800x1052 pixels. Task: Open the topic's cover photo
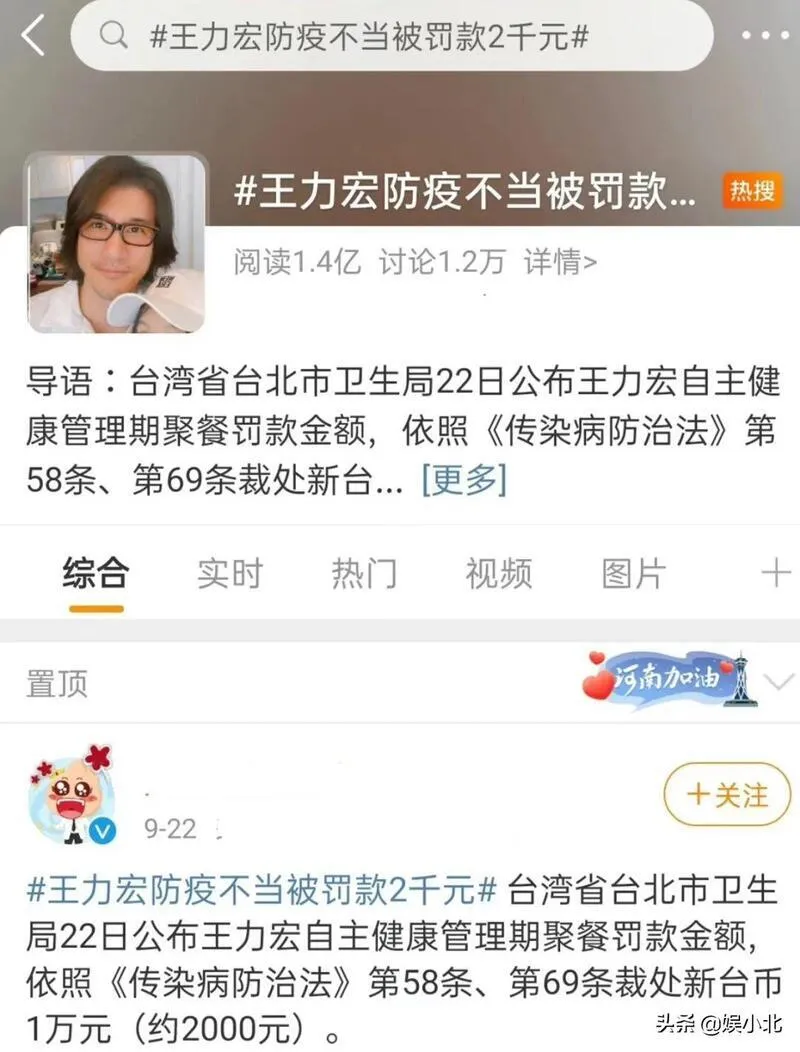point(116,243)
